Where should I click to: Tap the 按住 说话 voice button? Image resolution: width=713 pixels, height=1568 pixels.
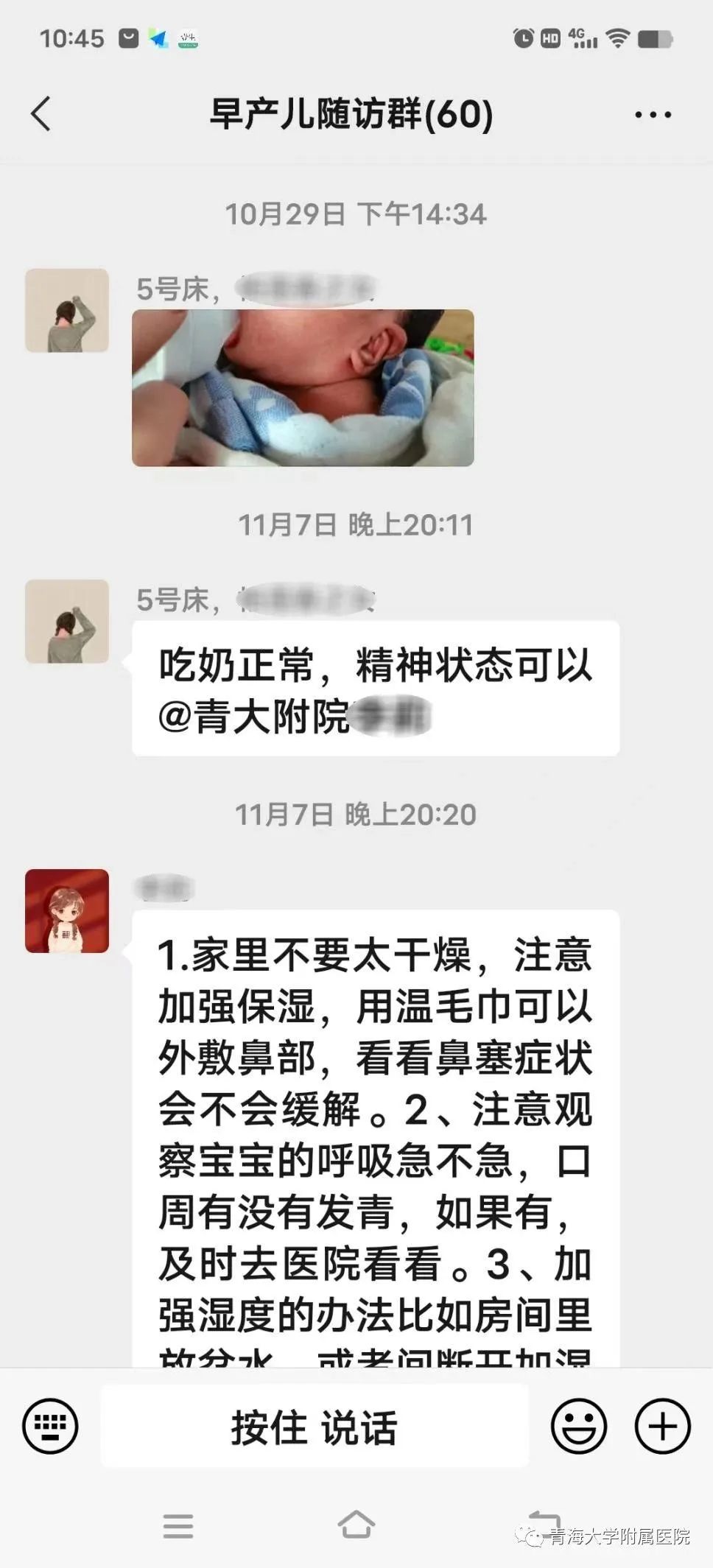tap(315, 1426)
